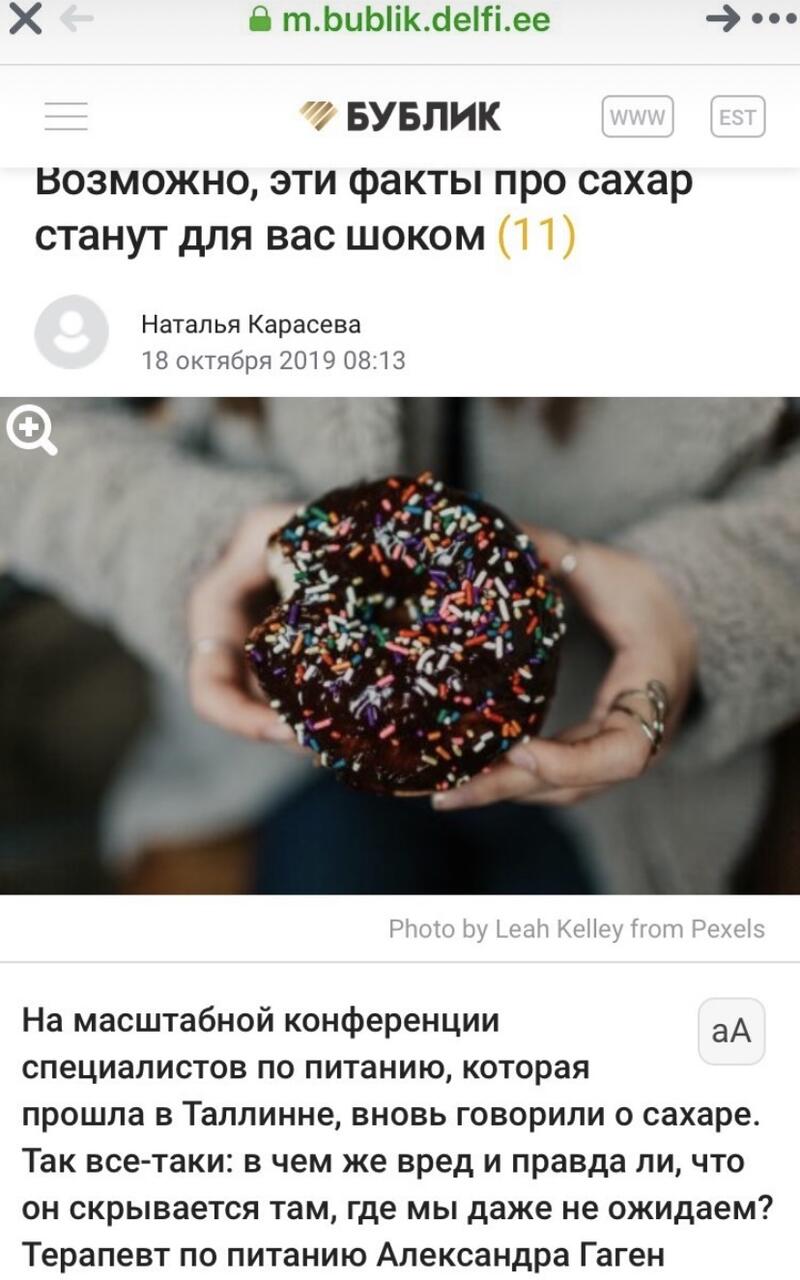The width and height of the screenshot is (800, 1280).
Task: Open the БУБЛИК home page
Action: pyautogui.click(x=400, y=117)
